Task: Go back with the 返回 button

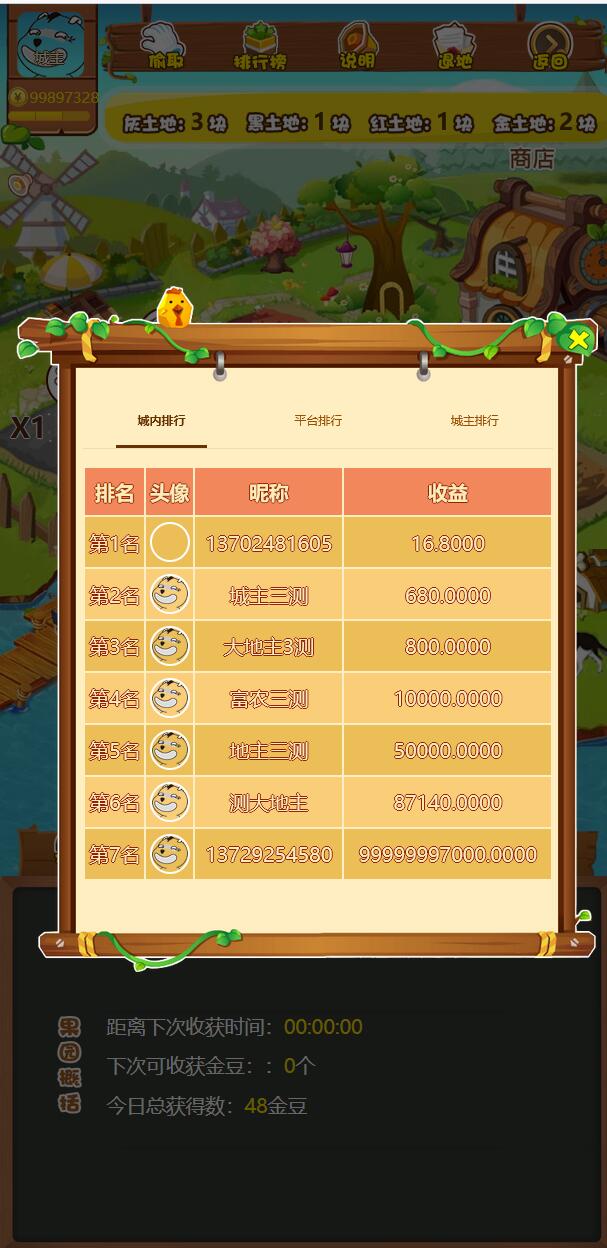Action: pos(549,46)
